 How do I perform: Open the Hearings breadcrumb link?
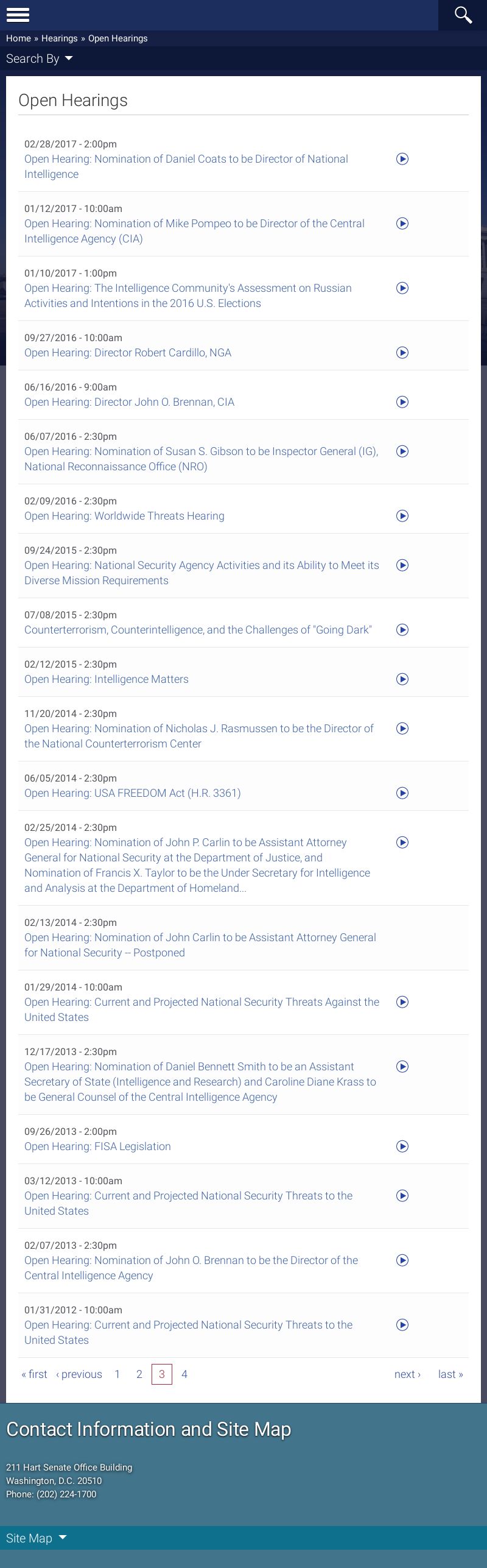click(x=59, y=38)
